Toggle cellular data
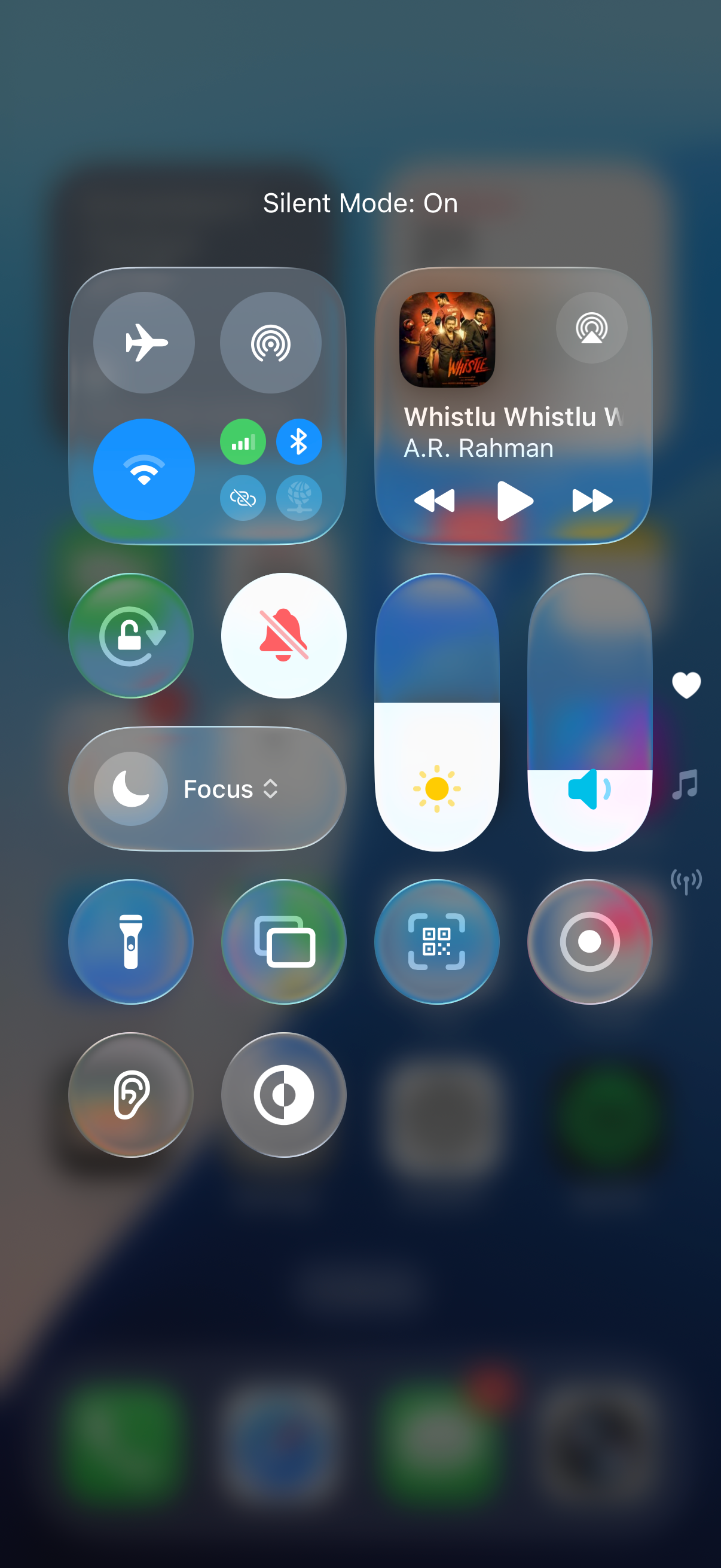 point(243,442)
